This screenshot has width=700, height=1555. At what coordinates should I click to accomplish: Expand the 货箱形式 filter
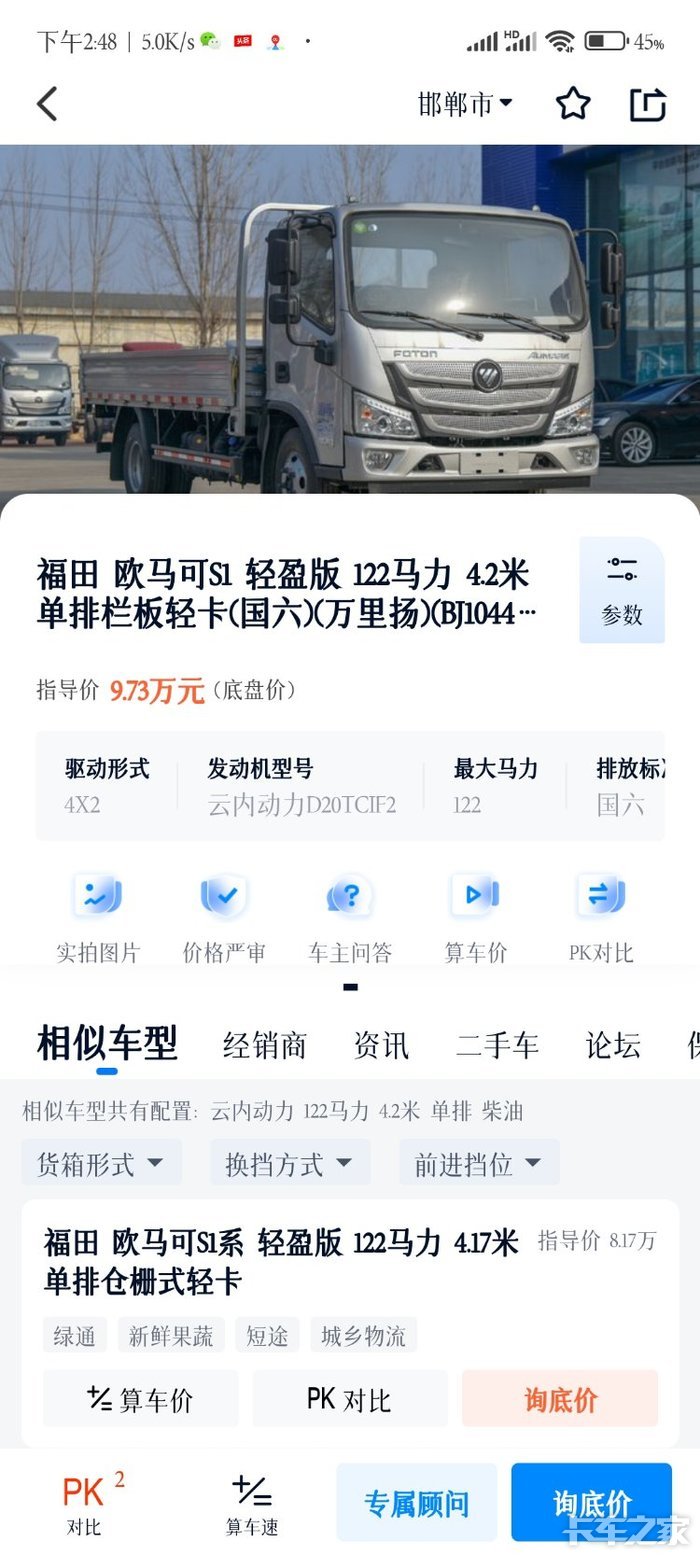[101, 1163]
